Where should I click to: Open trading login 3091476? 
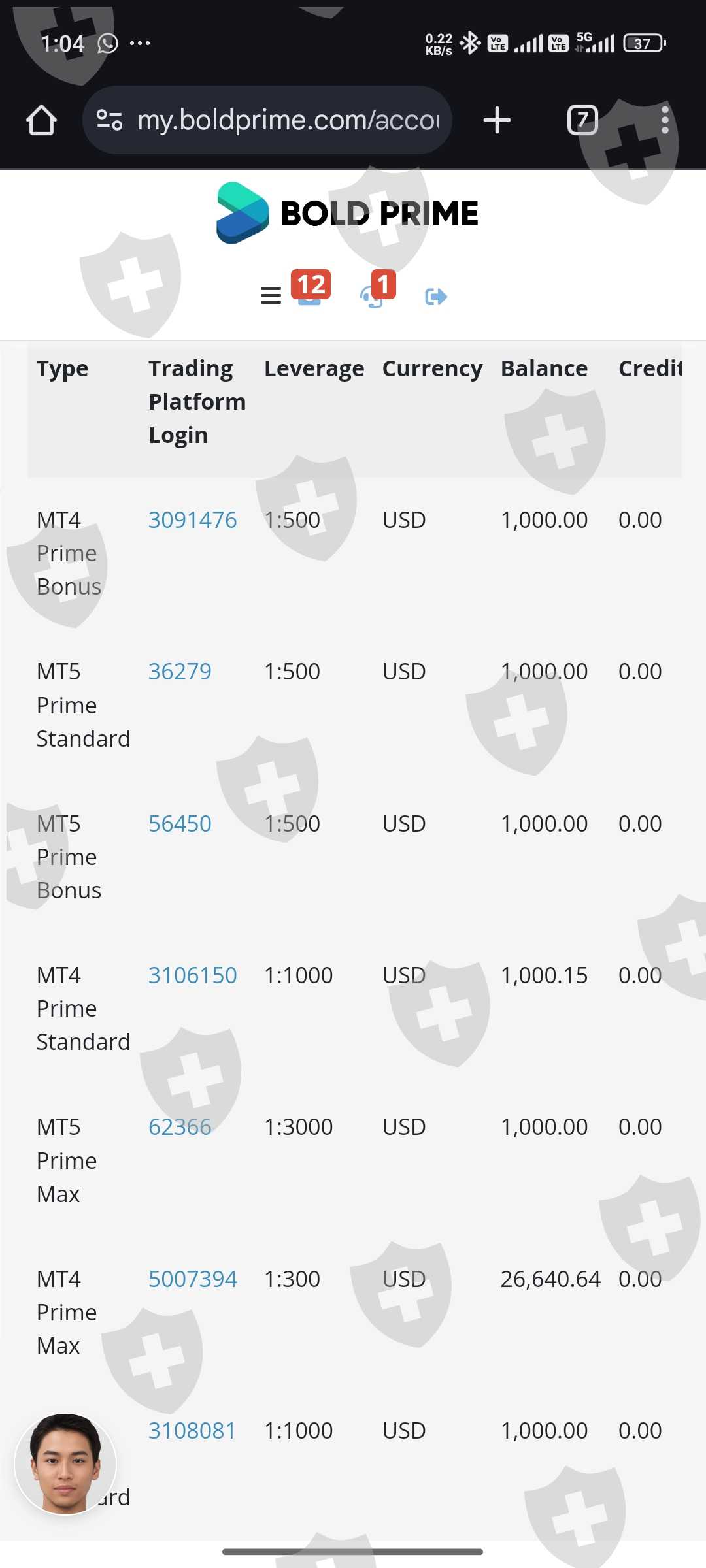pos(192,520)
